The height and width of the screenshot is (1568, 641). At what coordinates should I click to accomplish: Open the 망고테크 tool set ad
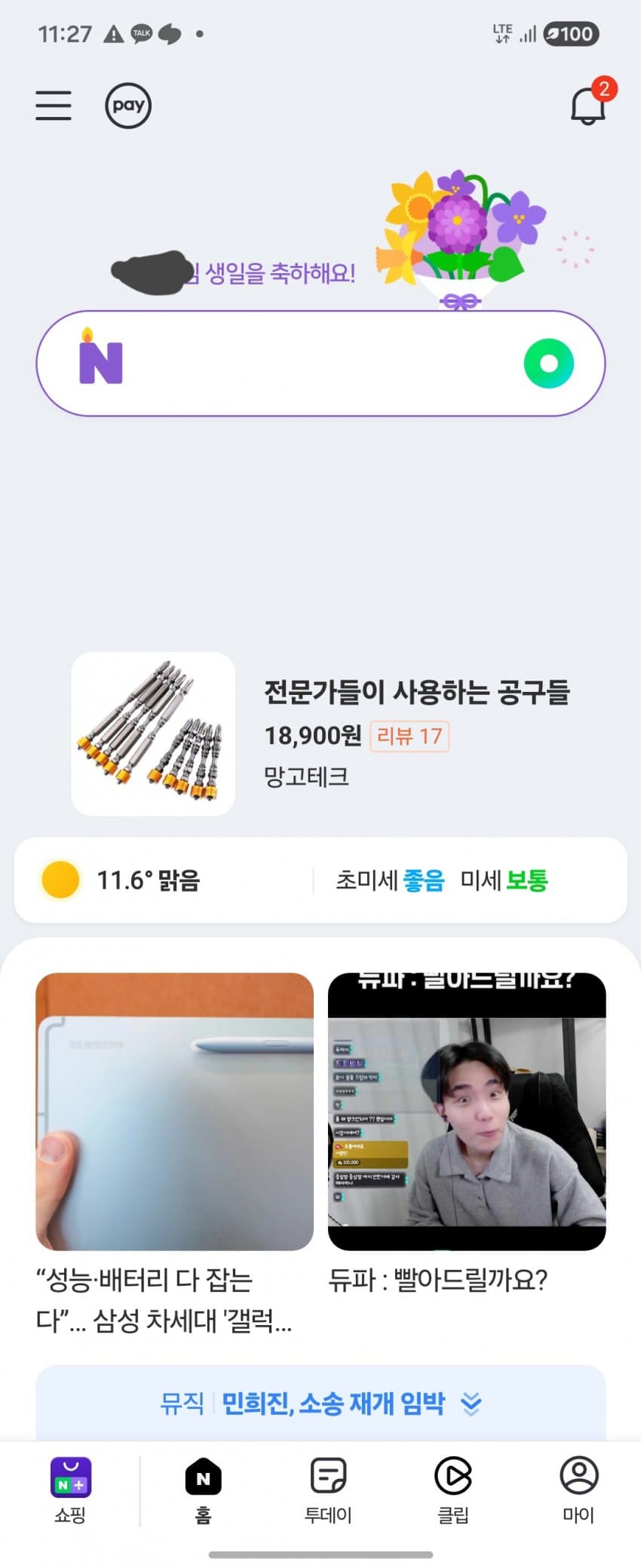click(x=320, y=733)
